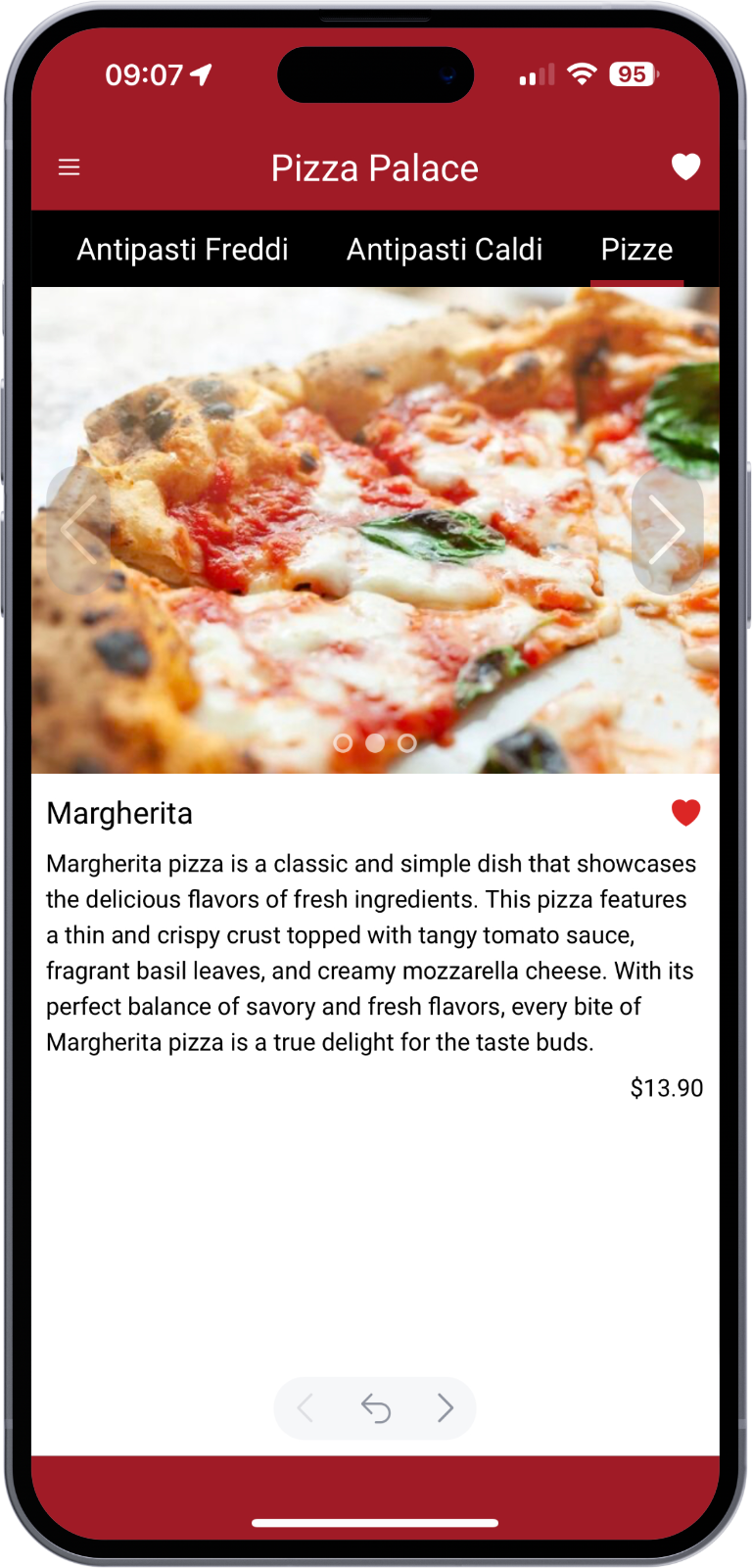Open favorites via header heart icon

point(685,167)
